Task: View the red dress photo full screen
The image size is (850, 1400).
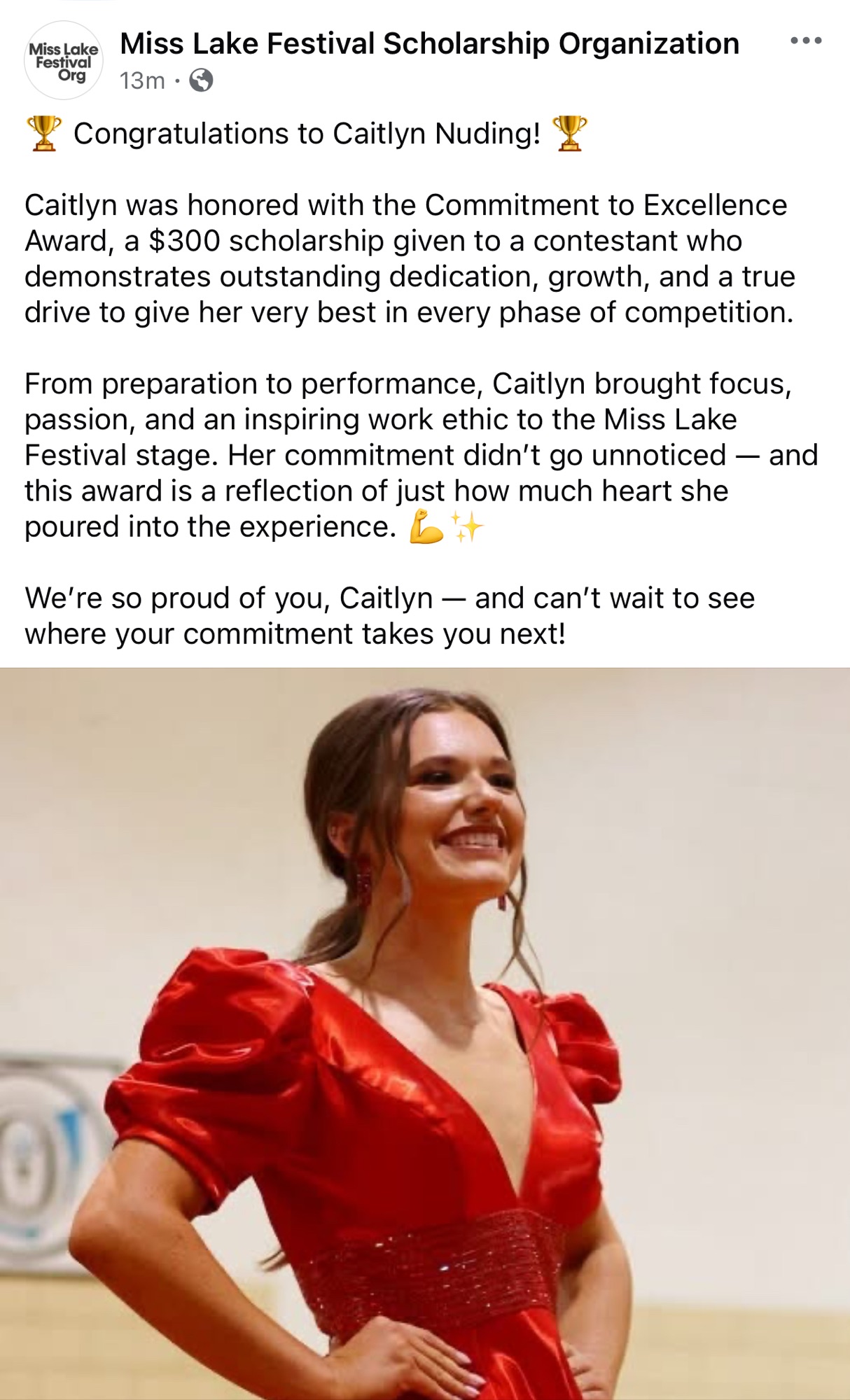Action: point(425,1033)
